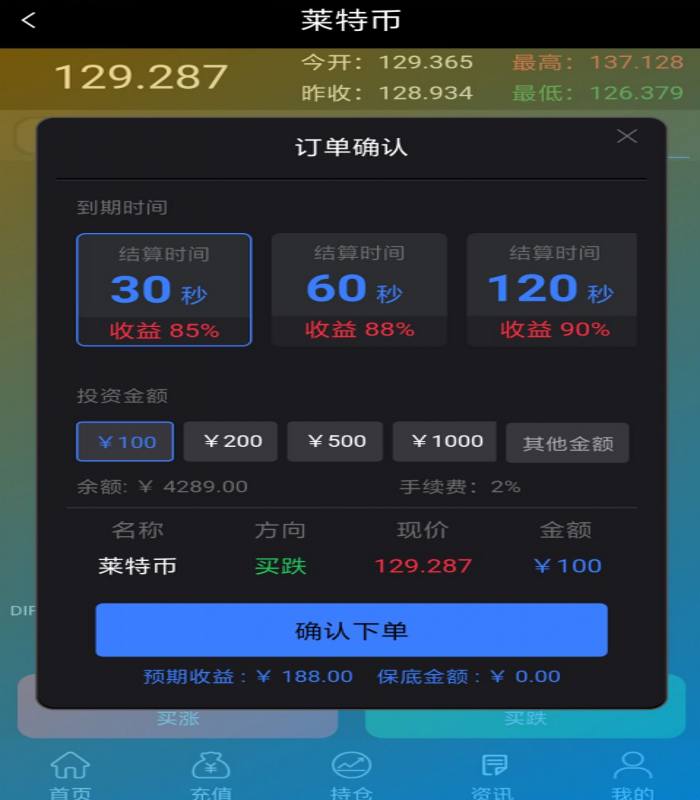Tap 其他金额 to enter custom amount
Image resolution: width=700 pixels, height=800 pixels.
click(x=567, y=443)
